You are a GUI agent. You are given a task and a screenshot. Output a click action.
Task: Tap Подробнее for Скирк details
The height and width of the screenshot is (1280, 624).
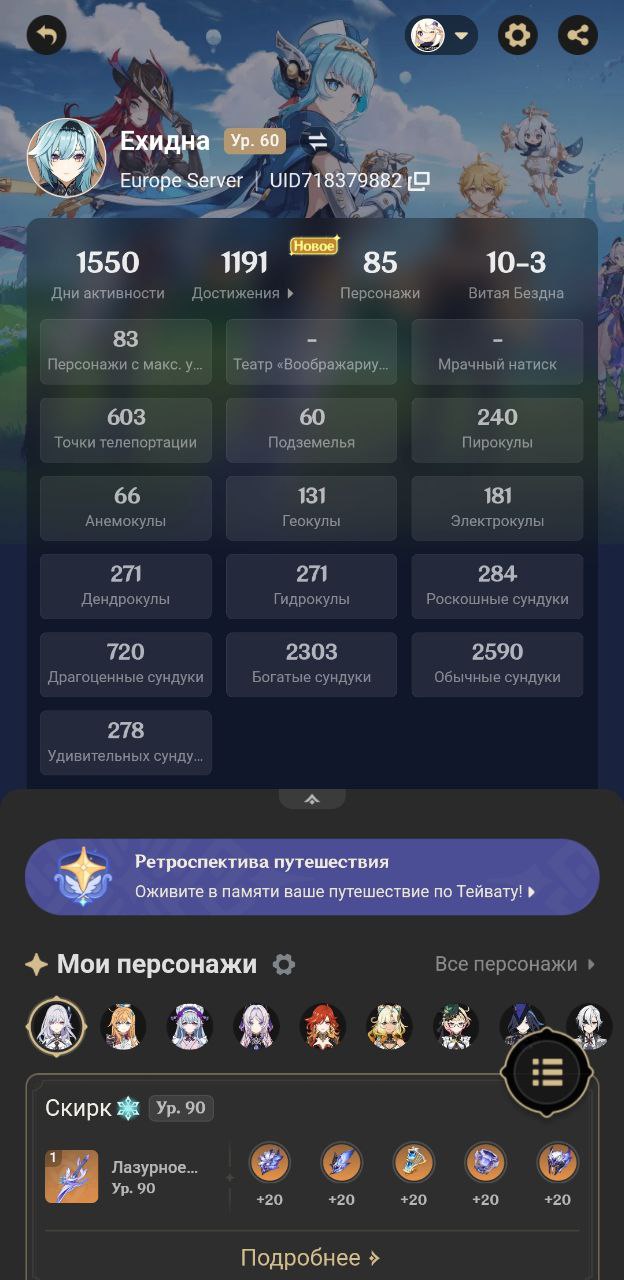tap(311, 1258)
